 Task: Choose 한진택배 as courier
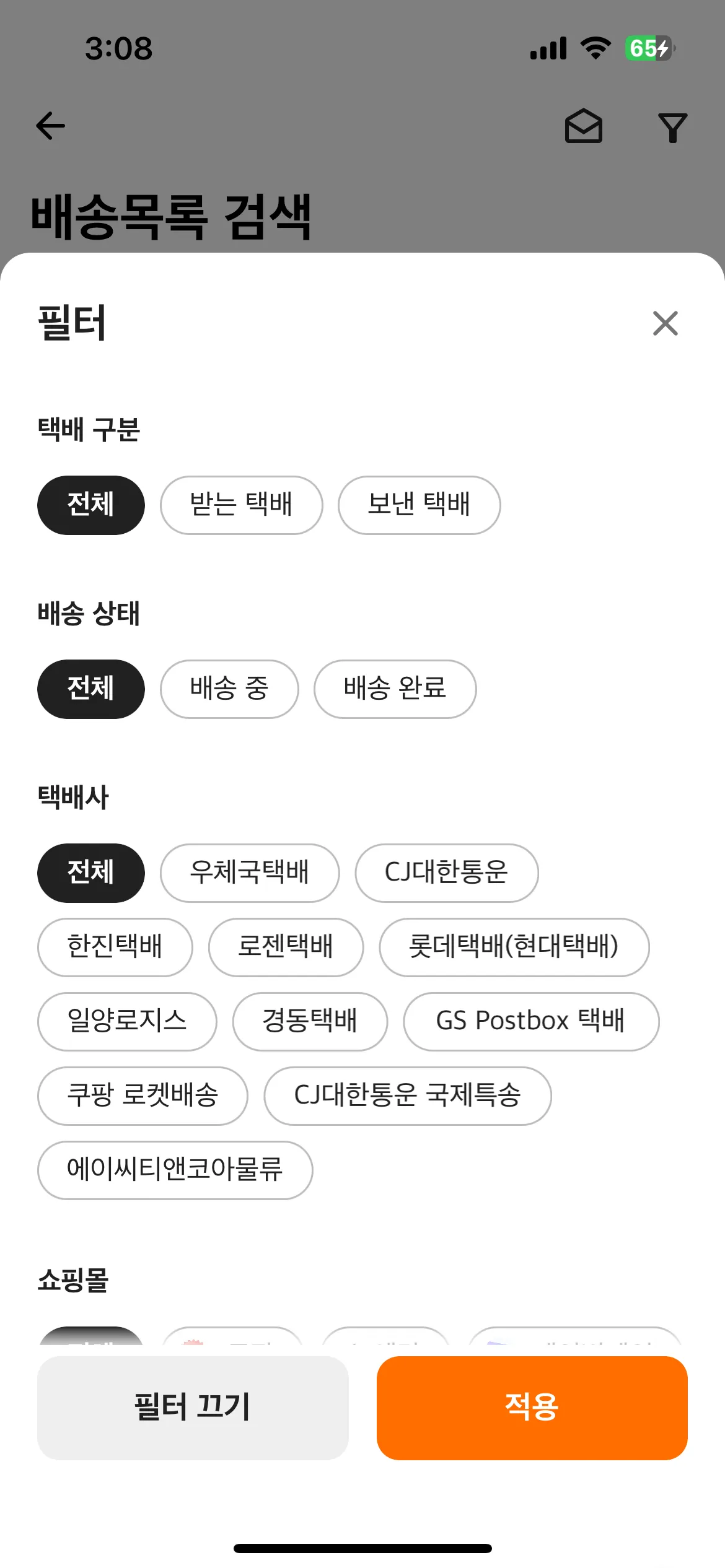(115, 947)
